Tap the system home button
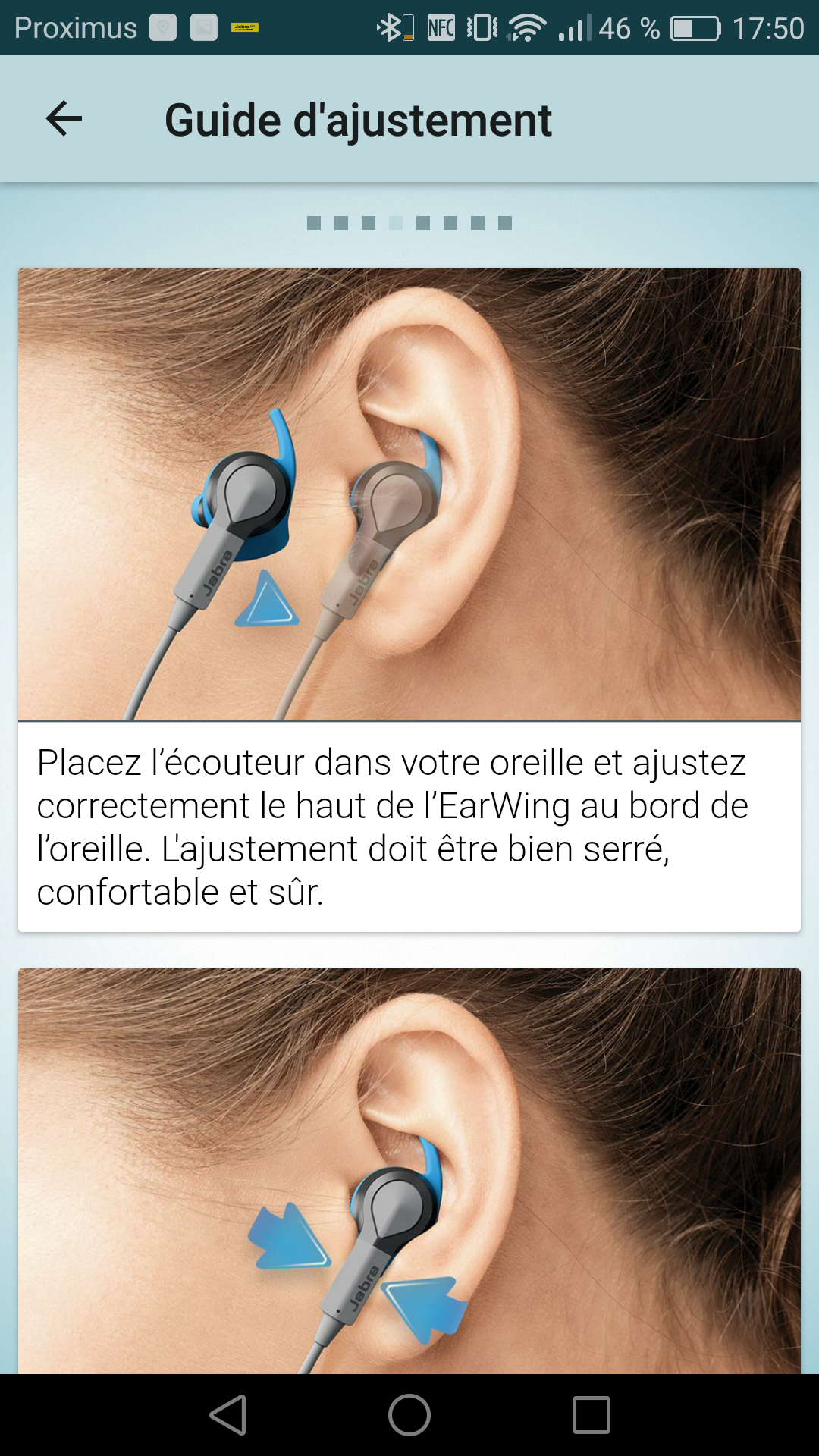 [x=409, y=1415]
